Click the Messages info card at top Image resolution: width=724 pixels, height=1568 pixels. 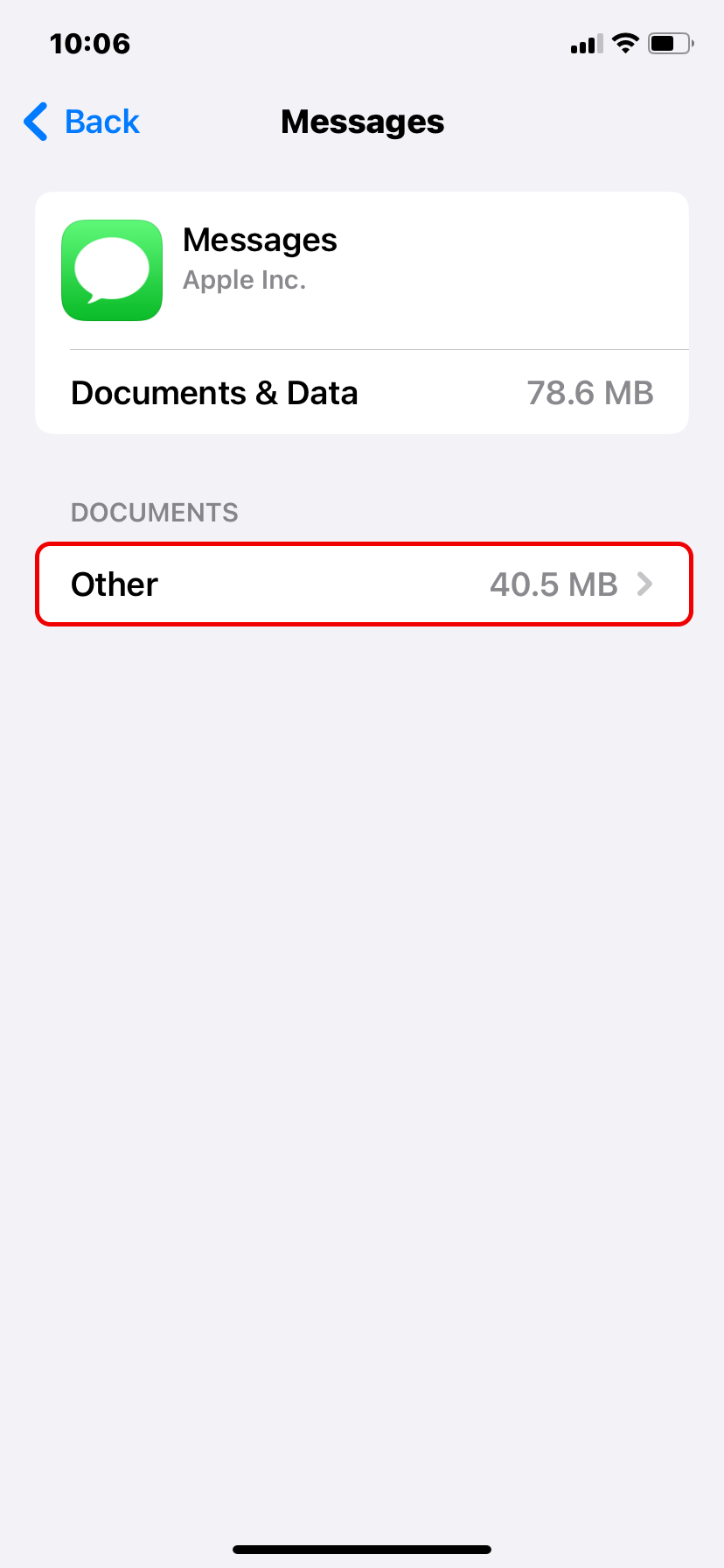click(x=362, y=269)
